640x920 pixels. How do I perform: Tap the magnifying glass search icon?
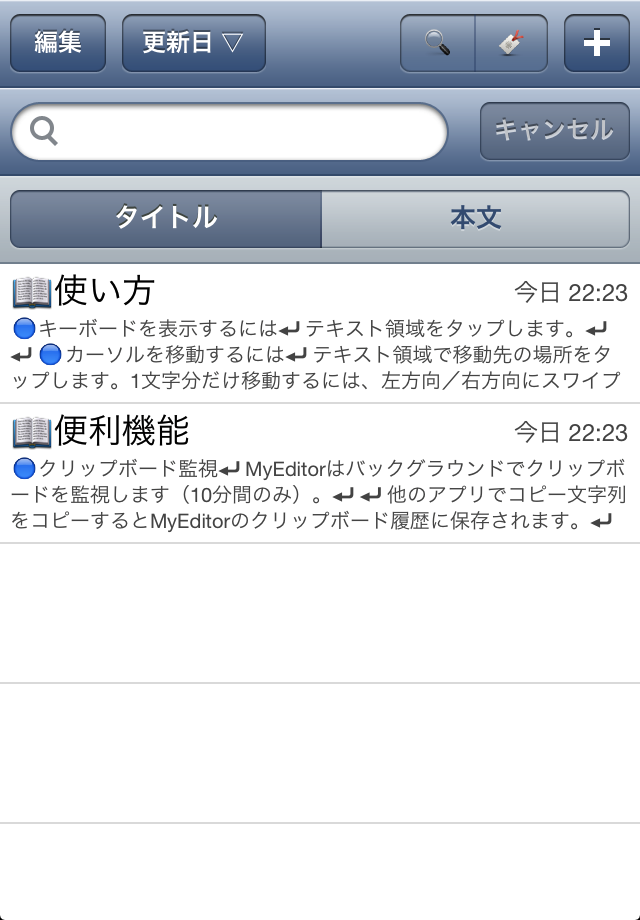[x=437, y=43]
